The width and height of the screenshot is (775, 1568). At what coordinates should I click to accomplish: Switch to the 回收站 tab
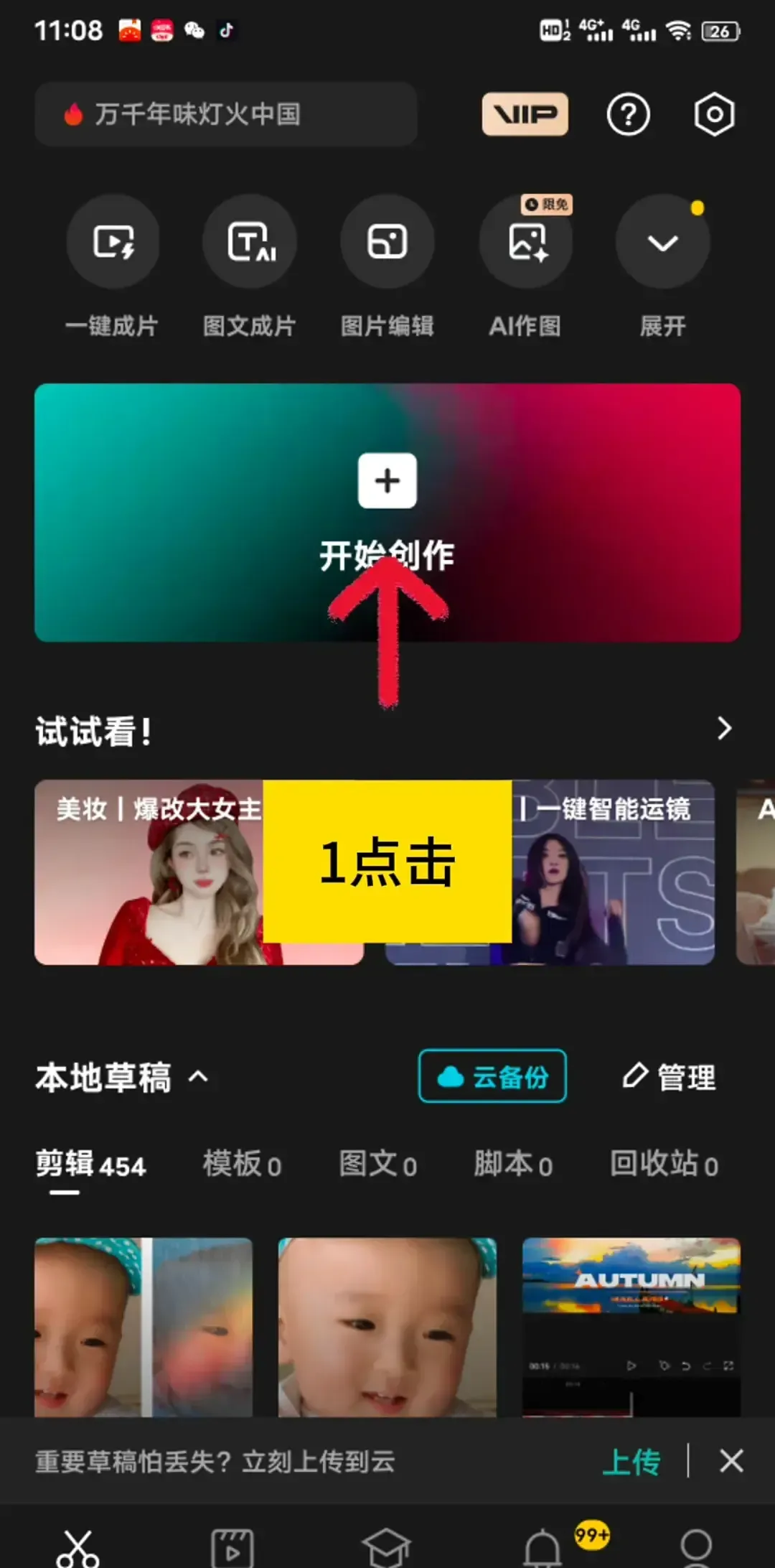(664, 1165)
